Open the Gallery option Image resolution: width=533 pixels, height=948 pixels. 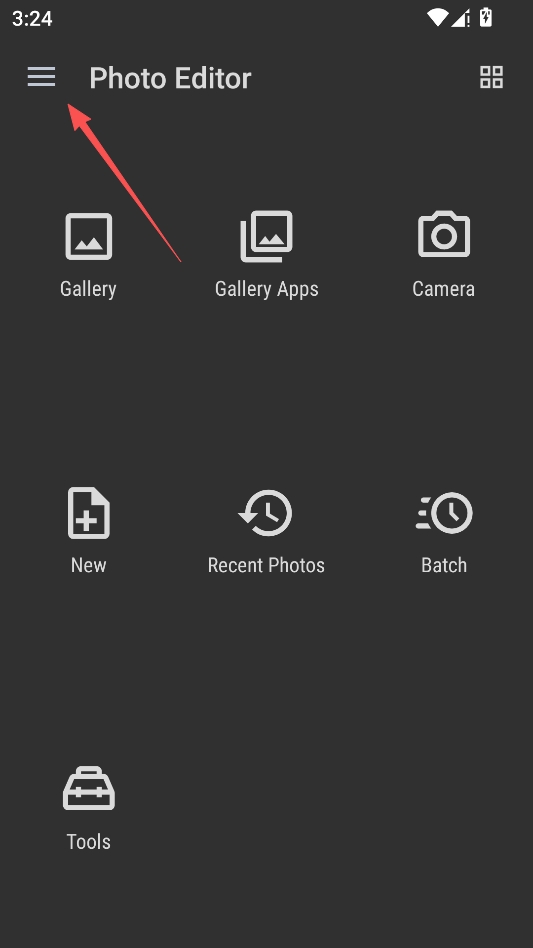(x=88, y=255)
